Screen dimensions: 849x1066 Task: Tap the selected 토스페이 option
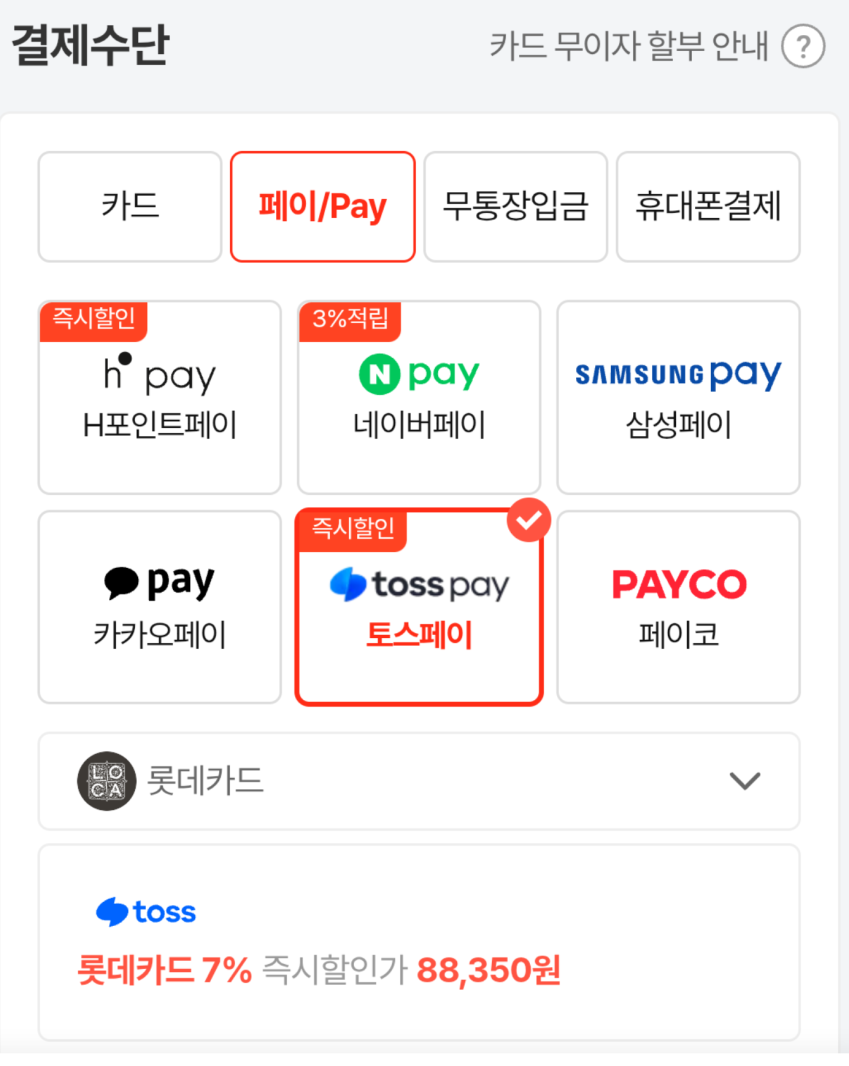(419, 607)
